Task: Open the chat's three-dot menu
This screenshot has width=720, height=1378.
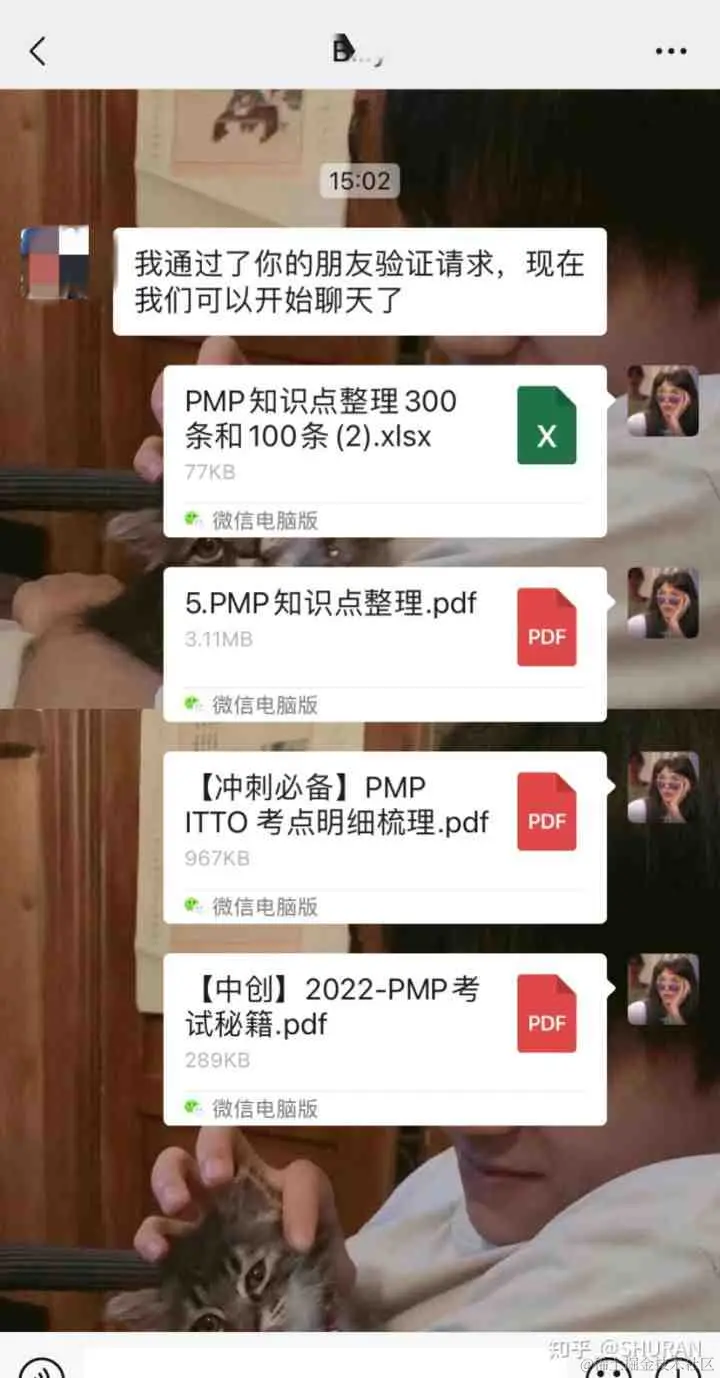Action: pos(670,51)
